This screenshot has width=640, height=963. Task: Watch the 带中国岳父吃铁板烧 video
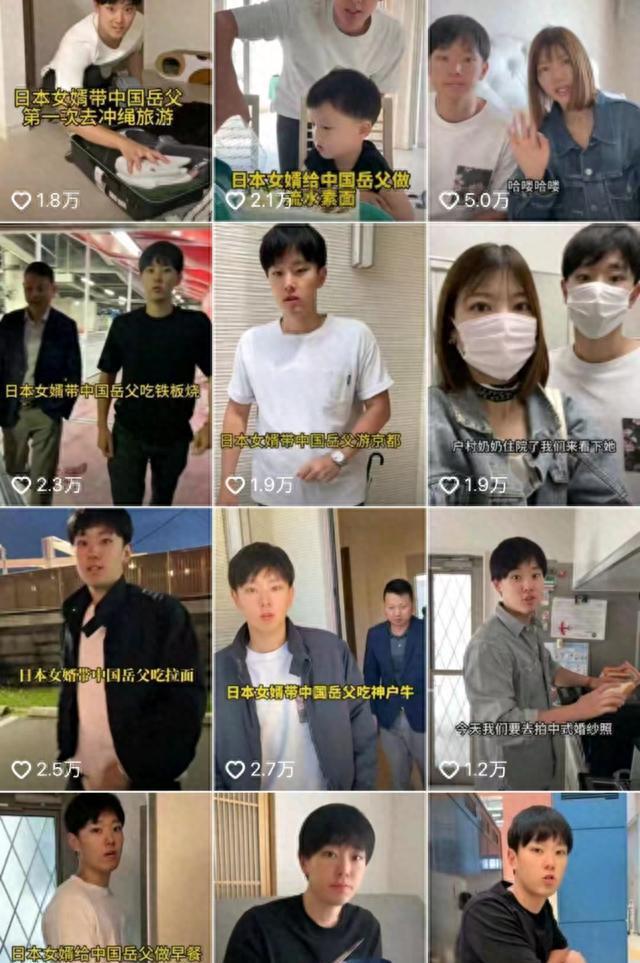coord(105,364)
